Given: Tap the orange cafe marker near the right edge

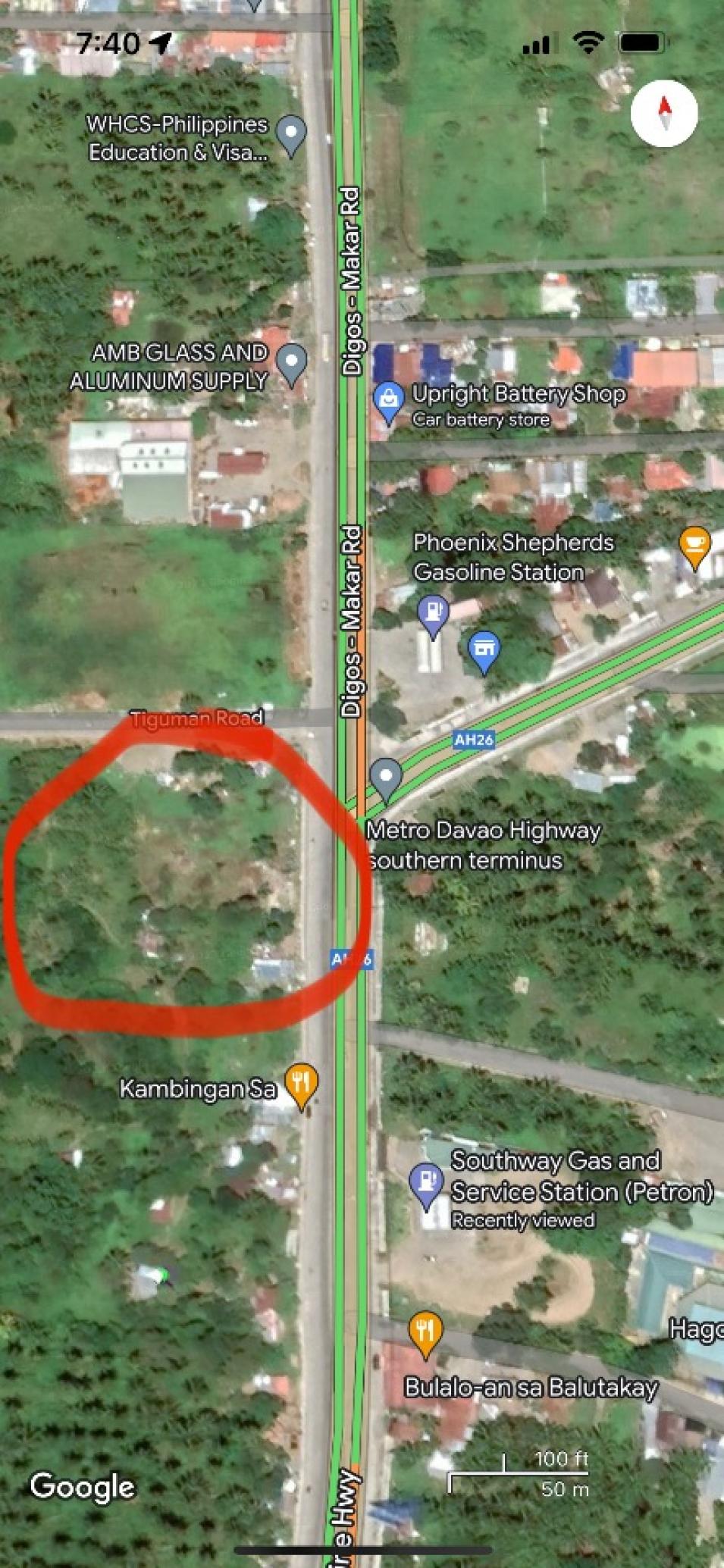Looking at the screenshot, I should [694, 546].
